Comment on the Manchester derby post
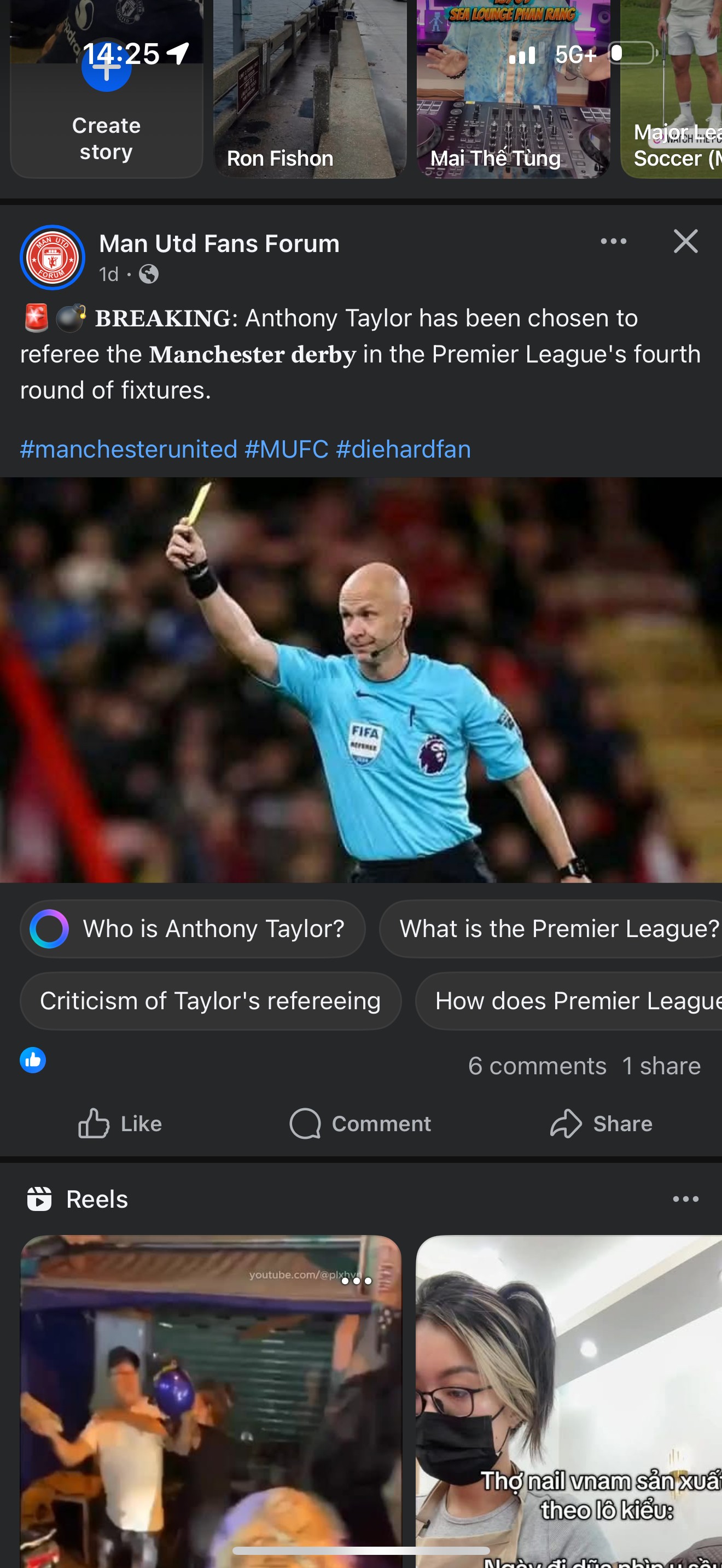Image resolution: width=722 pixels, height=1568 pixels. 360,1124
